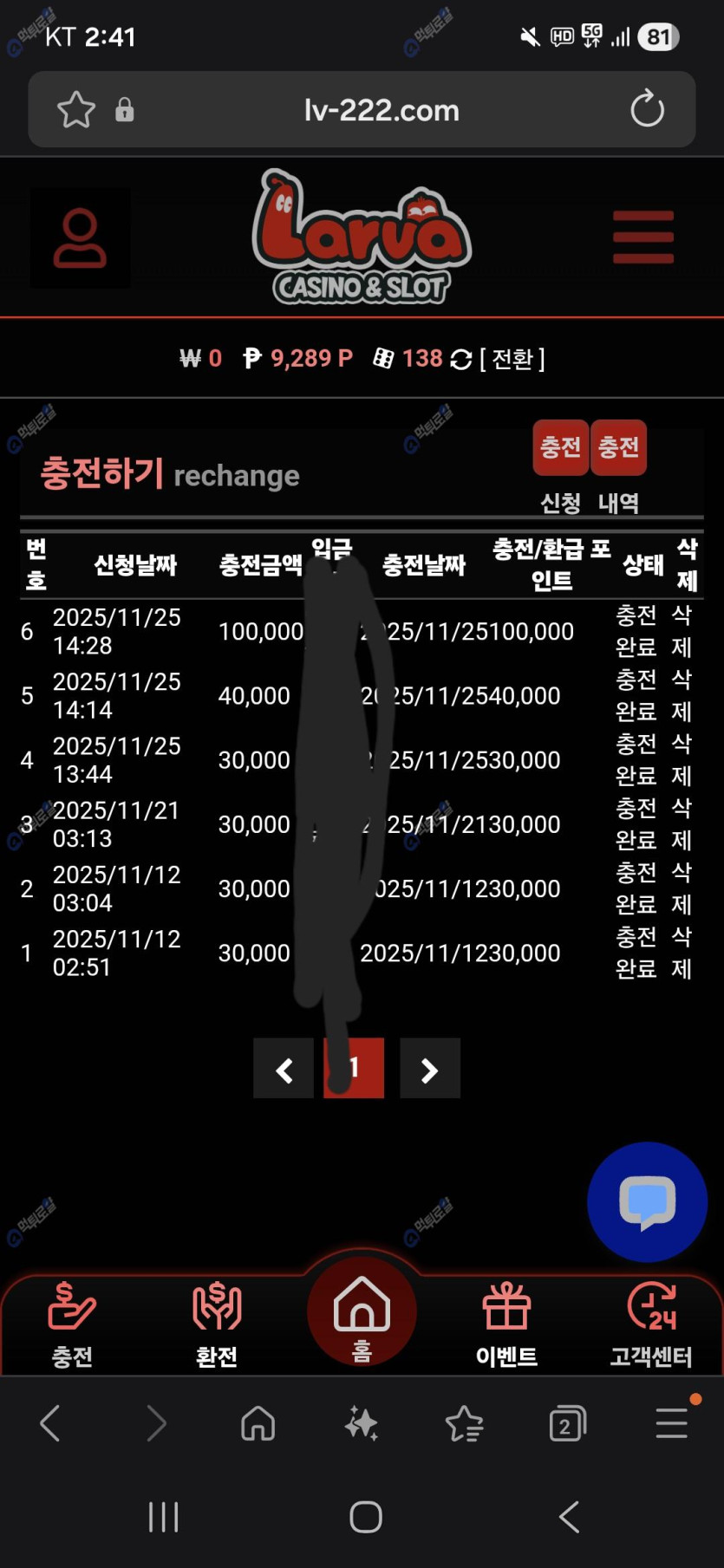Delete recharge record number 1
The height and width of the screenshot is (1568, 724).
682,953
